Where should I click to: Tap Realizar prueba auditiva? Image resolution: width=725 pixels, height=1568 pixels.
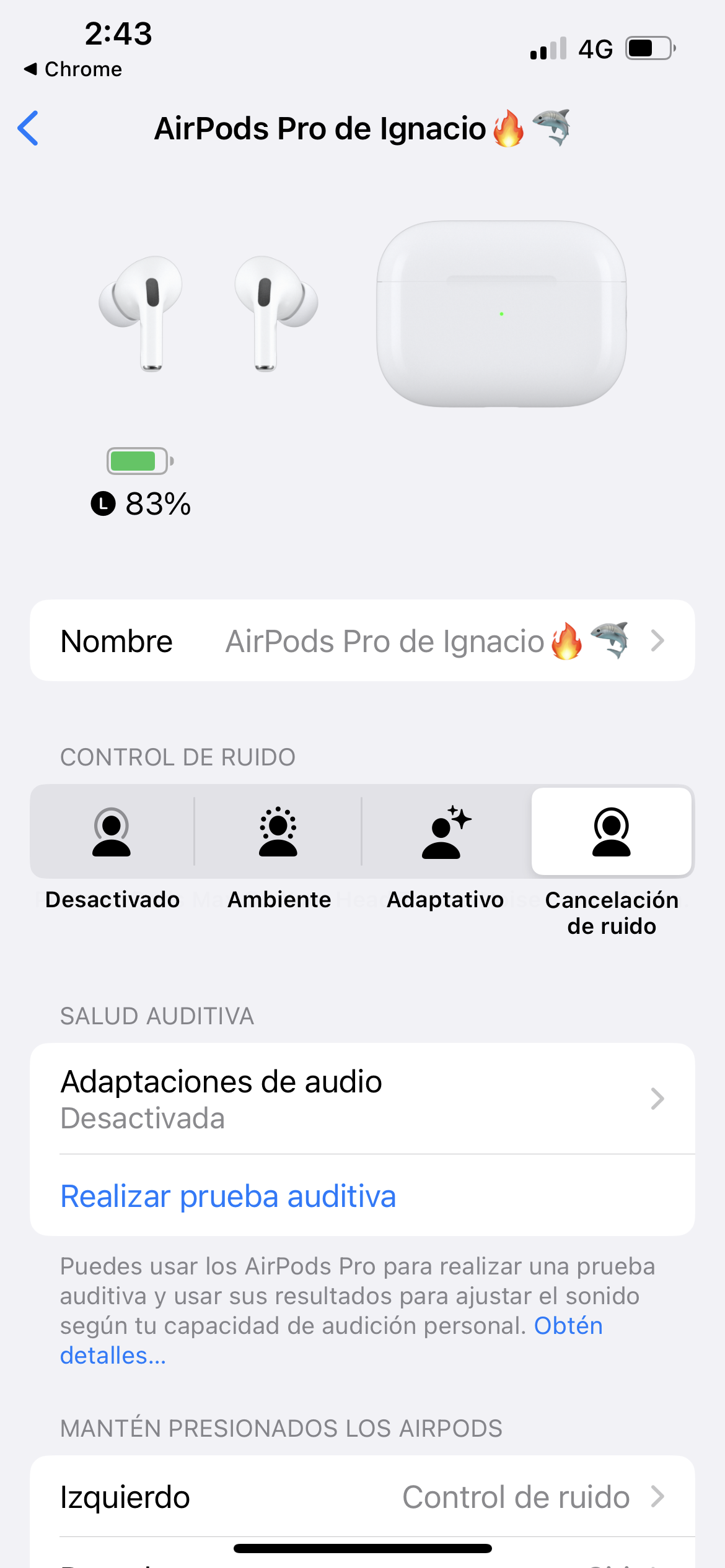pyautogui.click(x=228, y=1196)
